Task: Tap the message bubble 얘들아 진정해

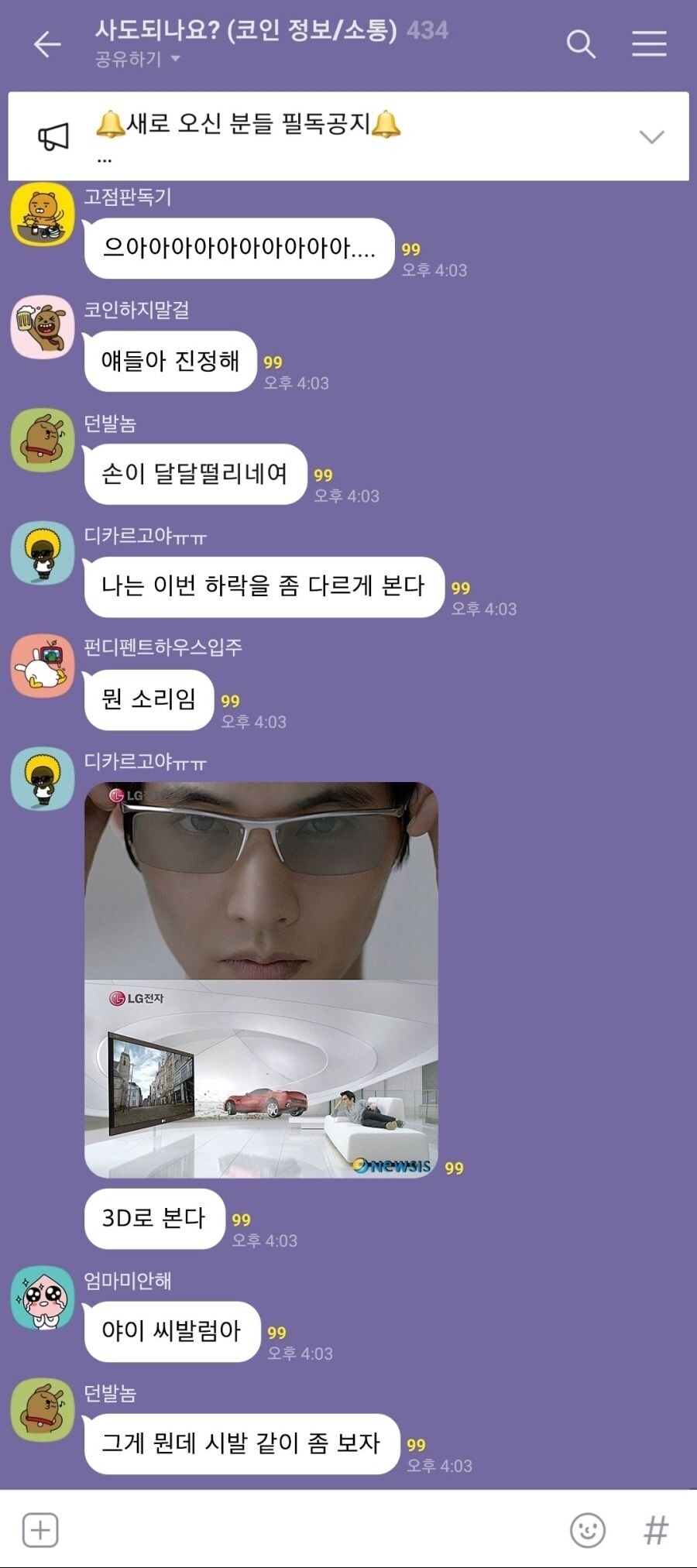Action: click(x=170, y=361)
